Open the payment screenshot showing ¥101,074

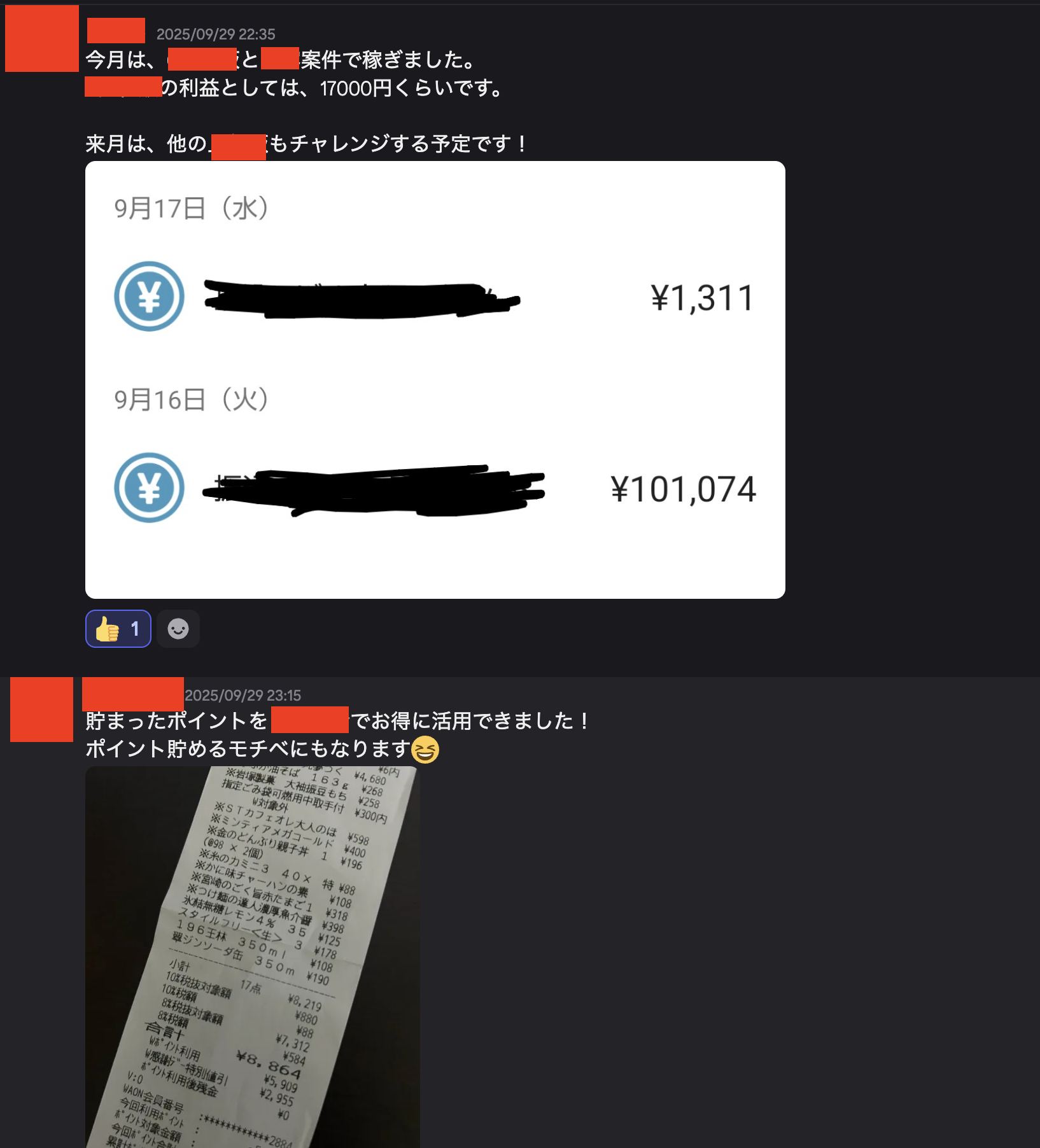(435, 380)
